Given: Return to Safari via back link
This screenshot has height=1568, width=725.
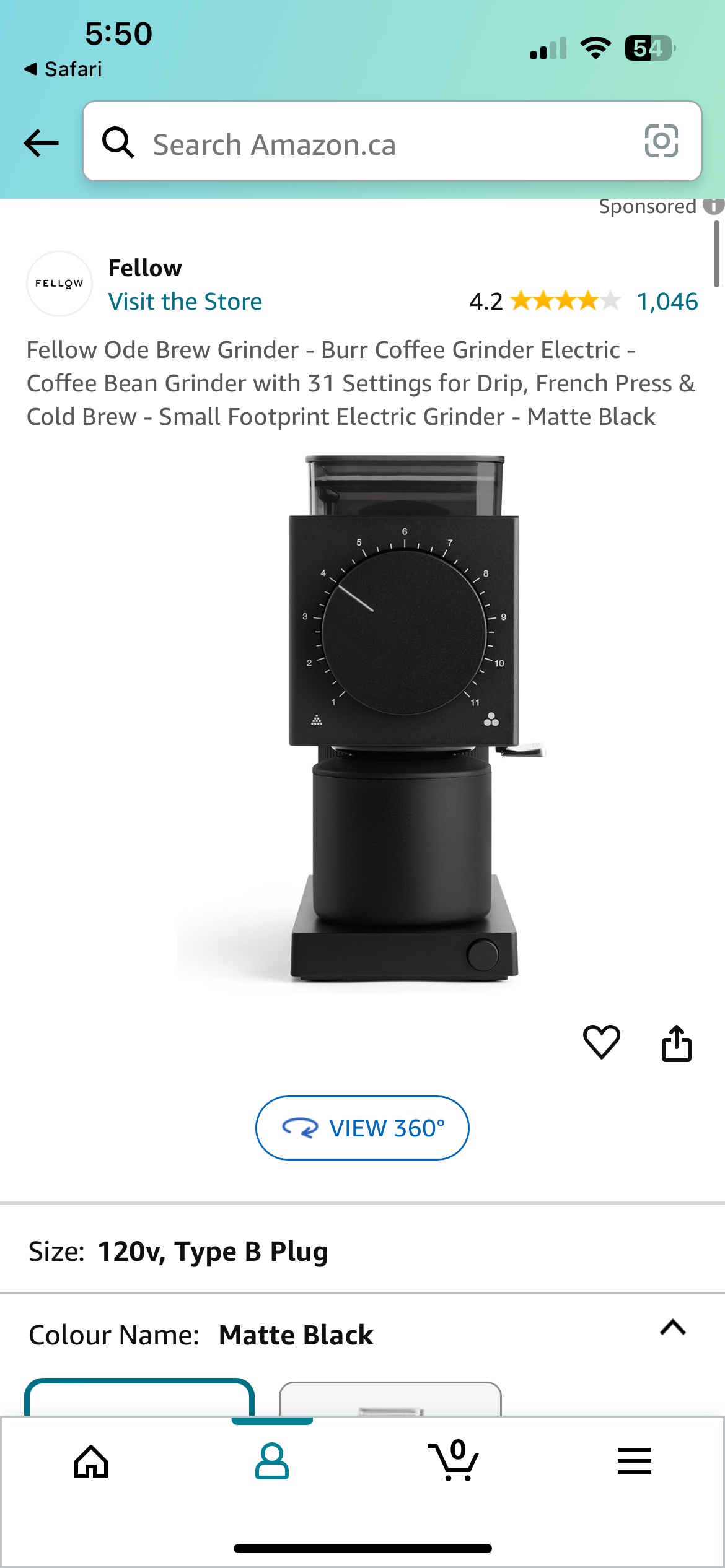Looking at the screenshot, I should click(x=63, y=69).
